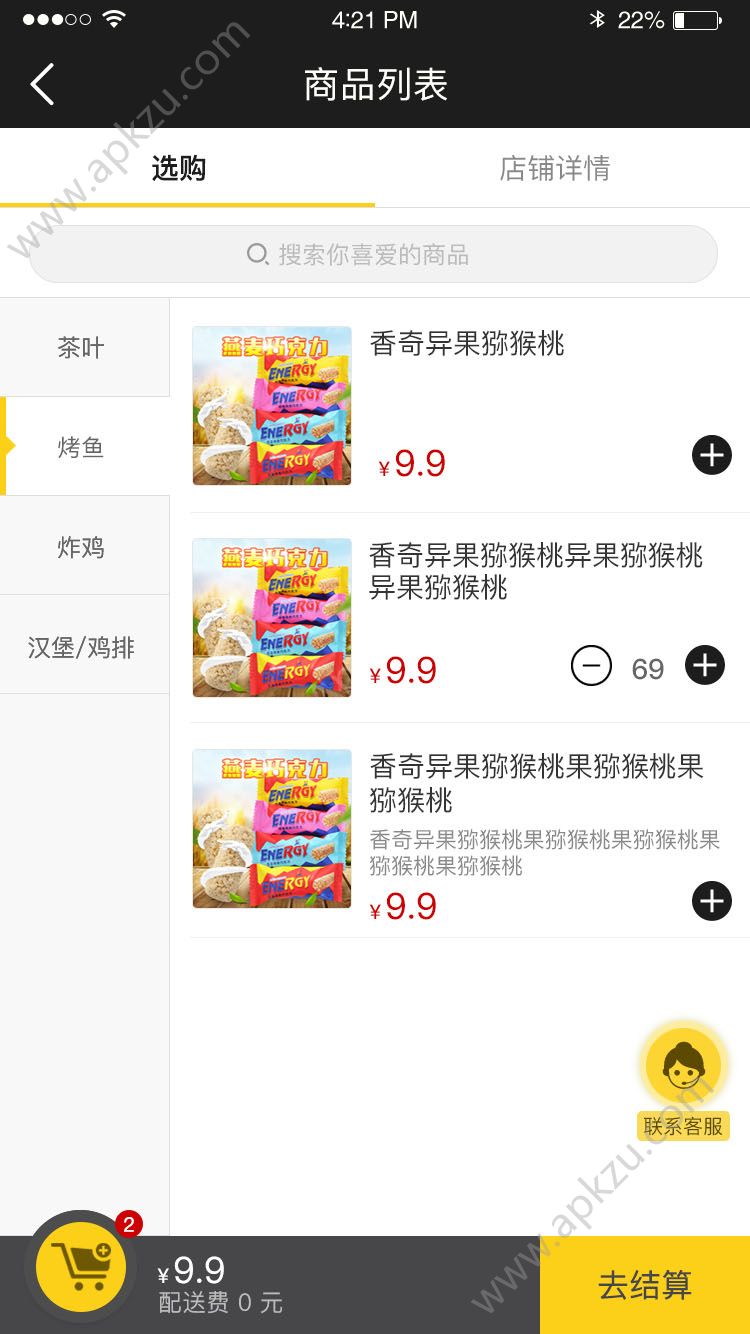Open the shopping cart icon
This screenshot has width=750, height=1334.
tap(82, 1267)
